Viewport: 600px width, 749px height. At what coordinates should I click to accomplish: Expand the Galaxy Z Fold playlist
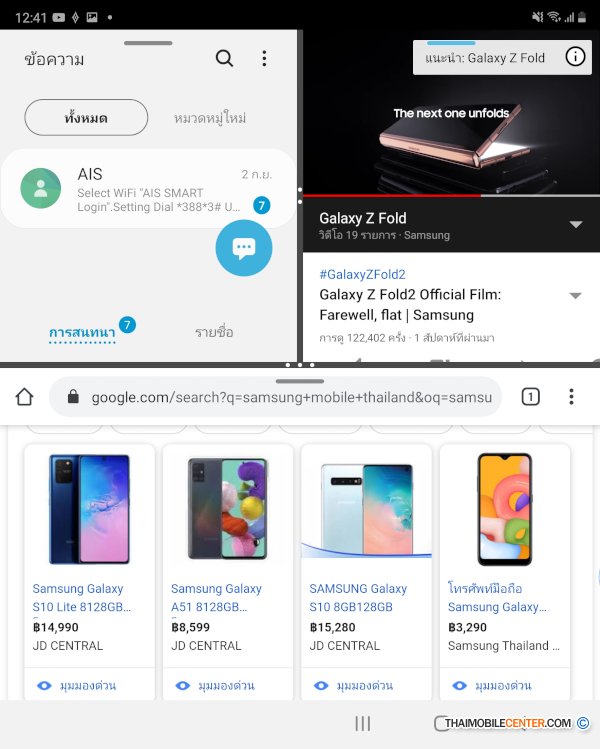pos(576,225)
